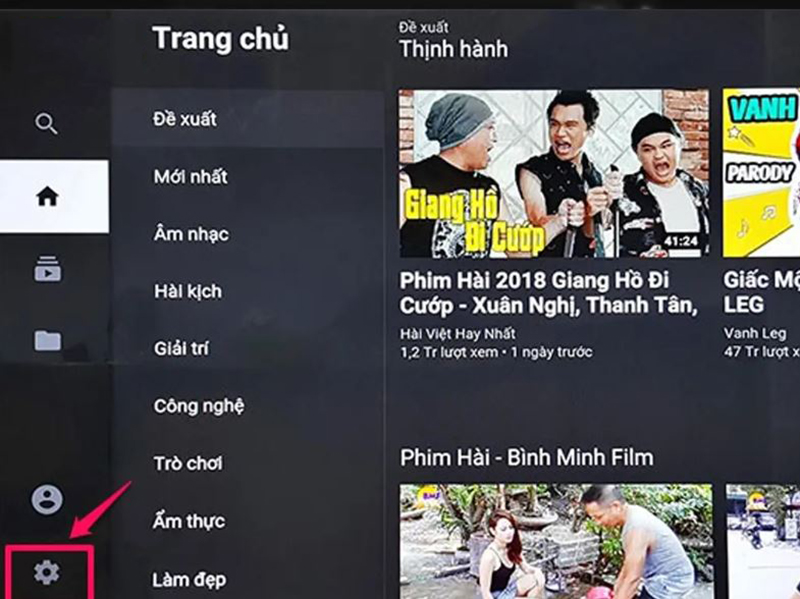Open the library folder icon
Image resolution: width=800 pixels, height=599 pixels.
pos(47,341)
